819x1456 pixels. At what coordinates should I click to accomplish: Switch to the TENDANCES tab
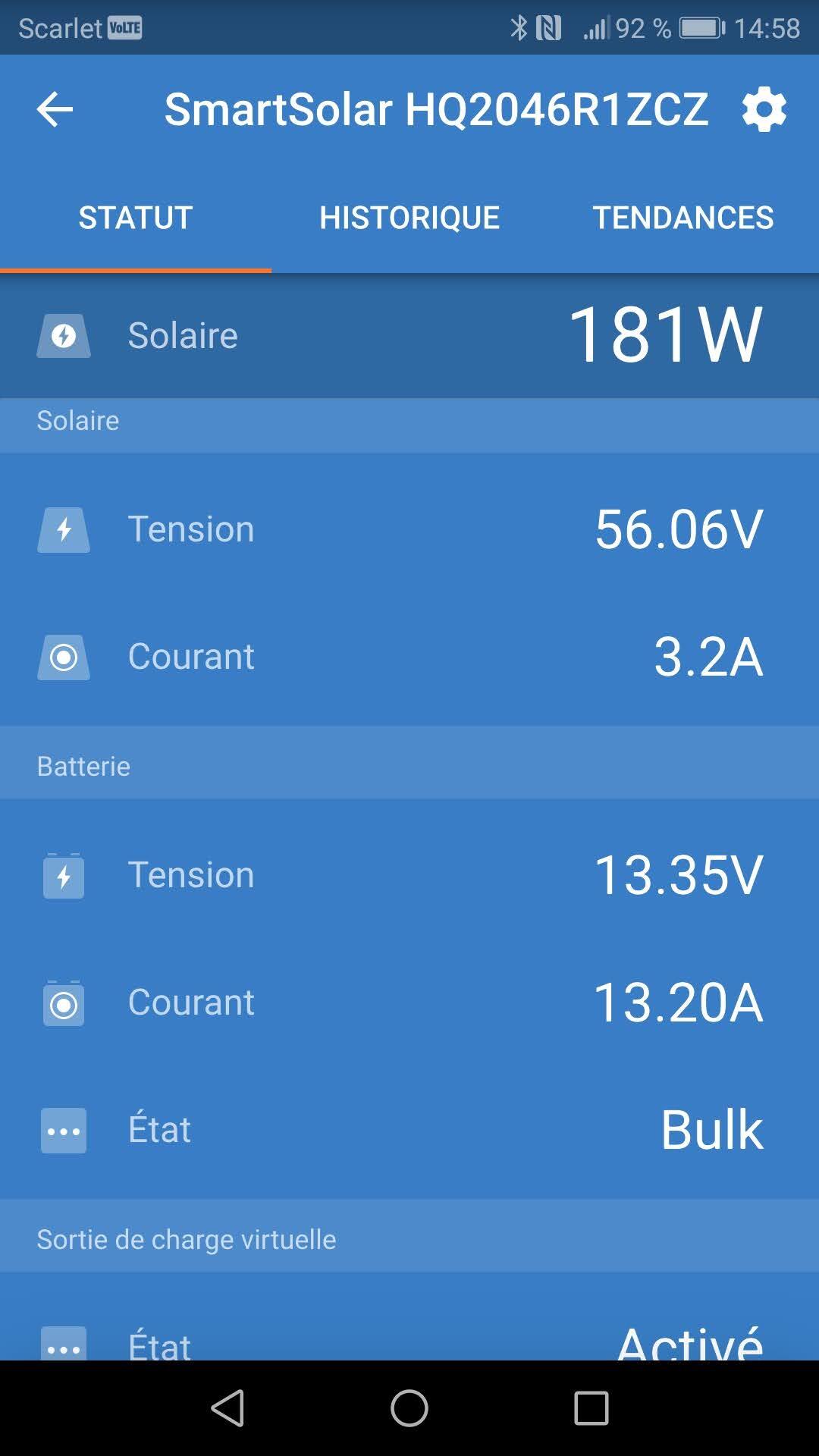(682, 218)
